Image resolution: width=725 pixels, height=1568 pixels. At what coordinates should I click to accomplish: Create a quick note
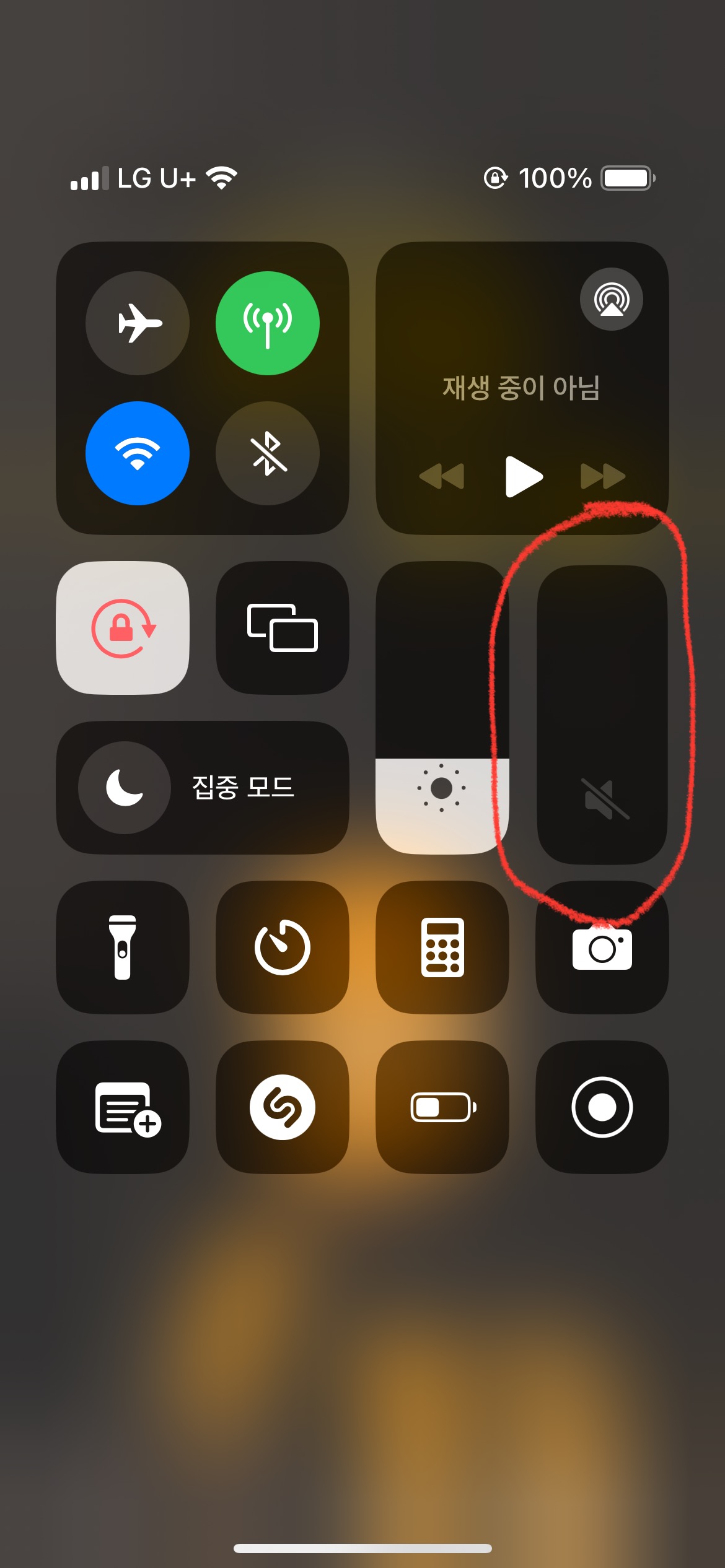(x=123, y=1107)
